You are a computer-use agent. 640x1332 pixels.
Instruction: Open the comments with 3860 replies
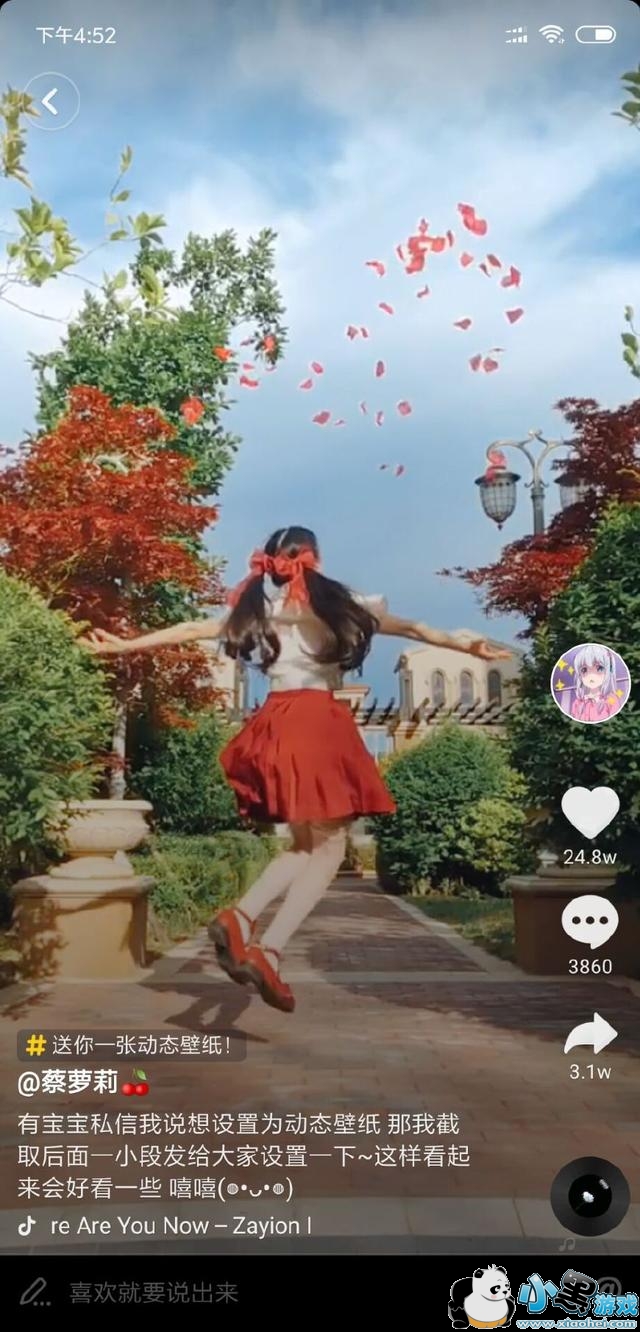coord(590,922)
